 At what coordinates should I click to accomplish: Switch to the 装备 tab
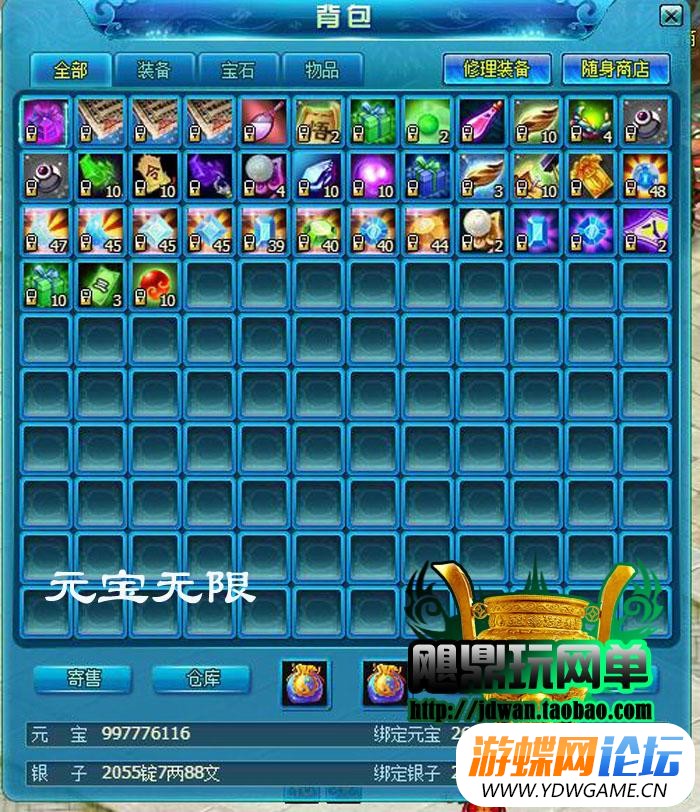point(153,70)
